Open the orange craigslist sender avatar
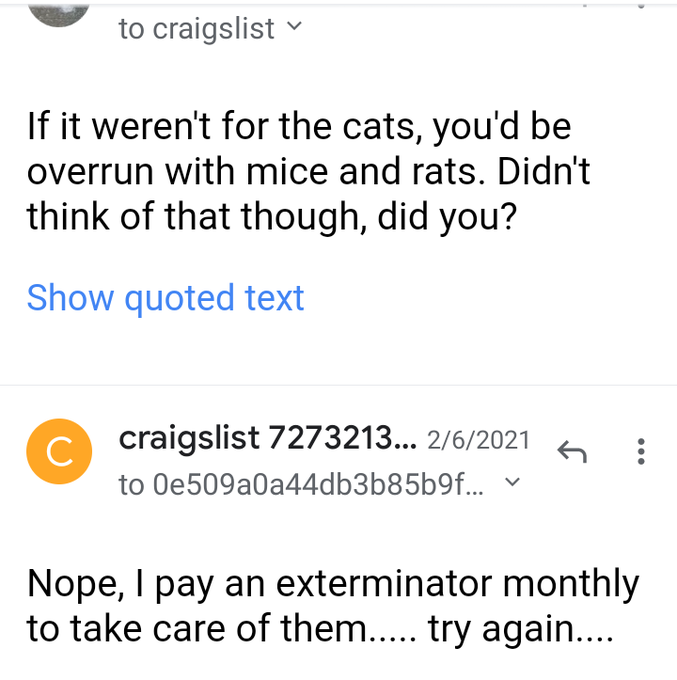 click(x=59, y=452)
